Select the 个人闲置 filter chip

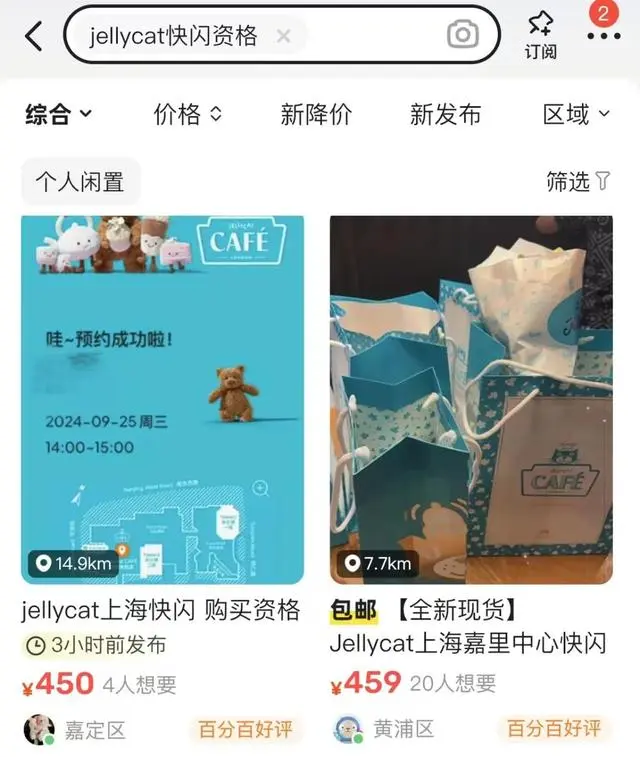pos(80,181)
